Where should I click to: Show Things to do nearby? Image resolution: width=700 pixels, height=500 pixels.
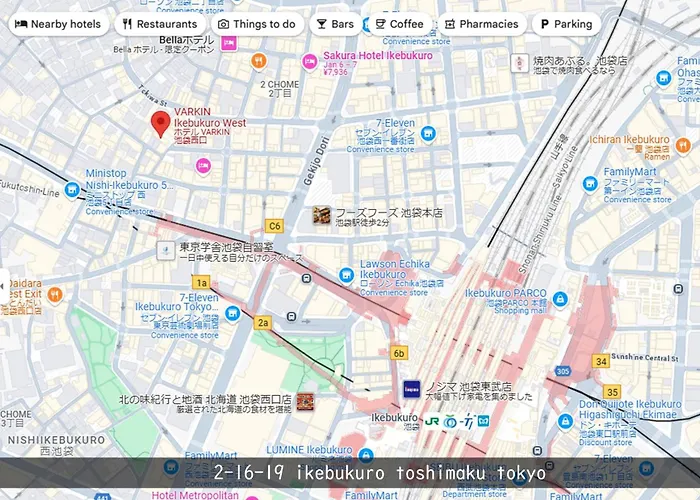coord(257,24)
